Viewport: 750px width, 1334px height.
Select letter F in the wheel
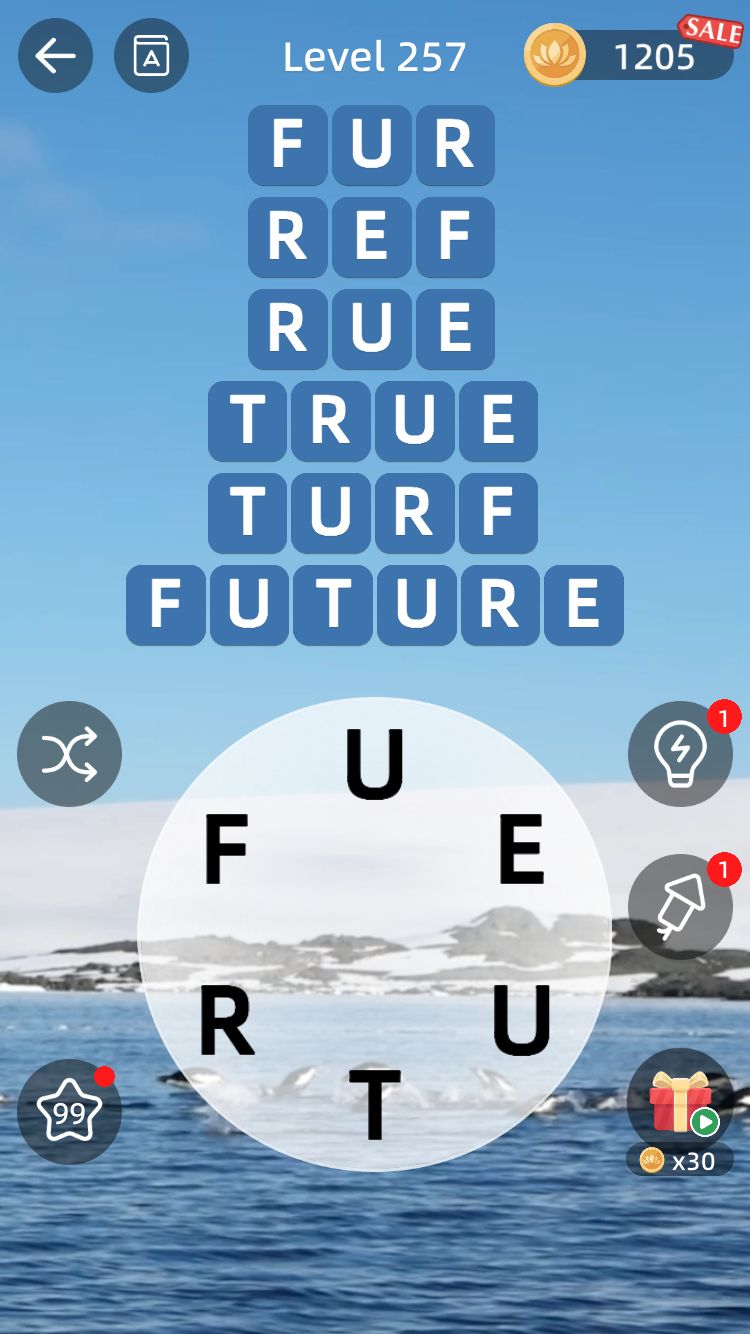click(226, 851)
